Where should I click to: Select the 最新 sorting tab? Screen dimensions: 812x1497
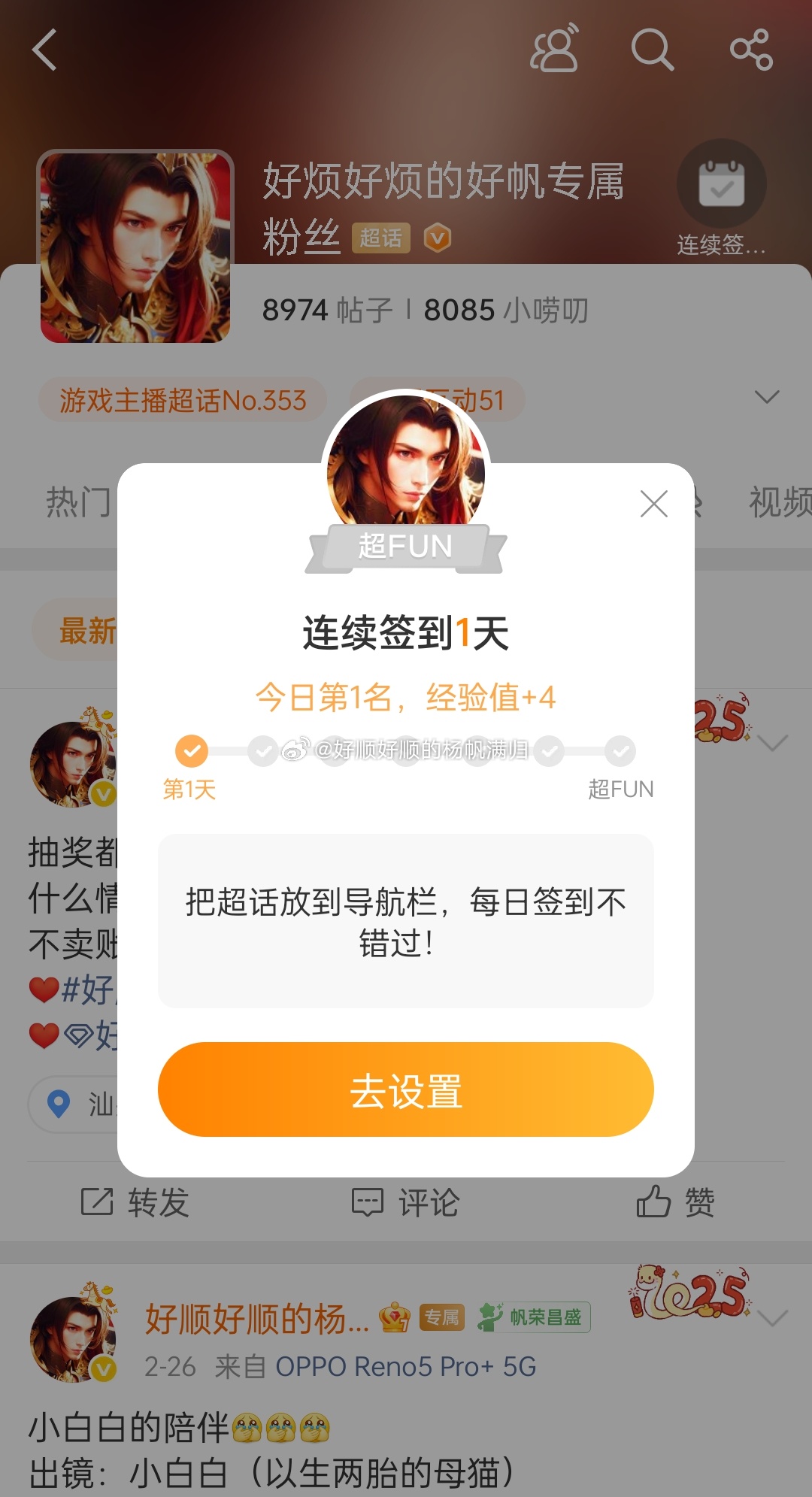(x=86, y=632)
